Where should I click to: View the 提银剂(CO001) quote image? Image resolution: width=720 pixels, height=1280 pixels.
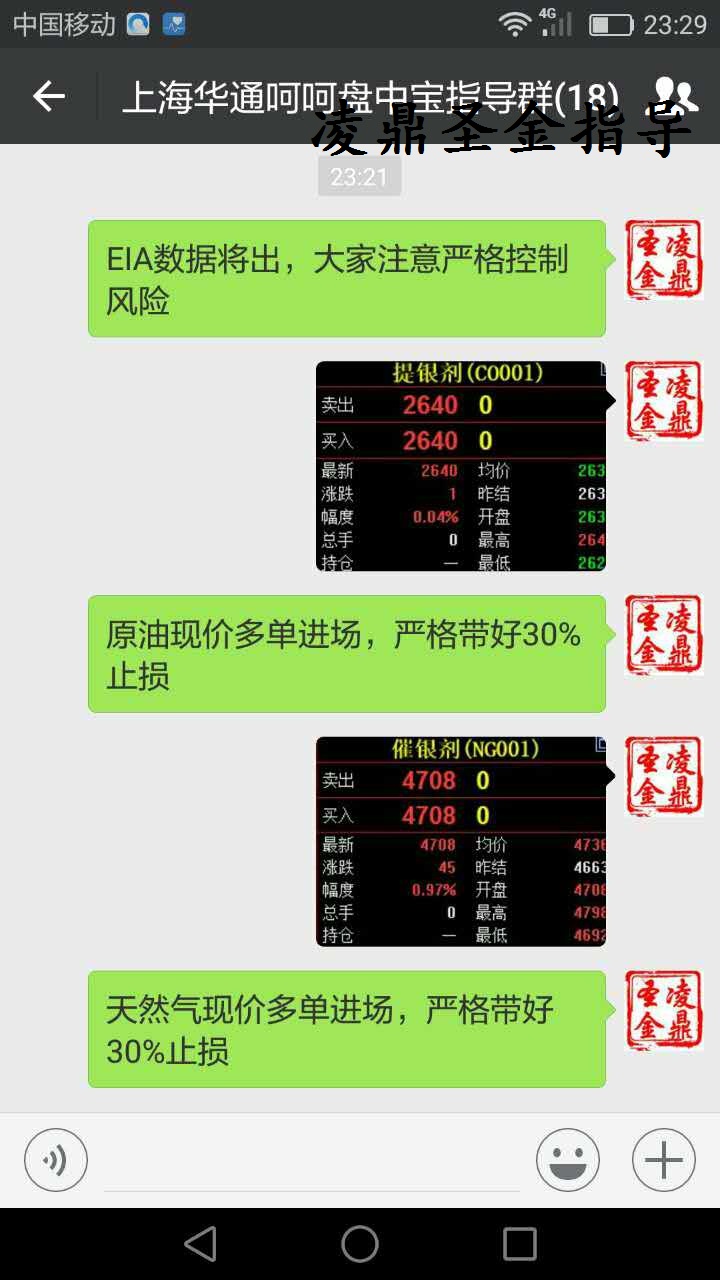pyautogui.click(x=461, y=466)
